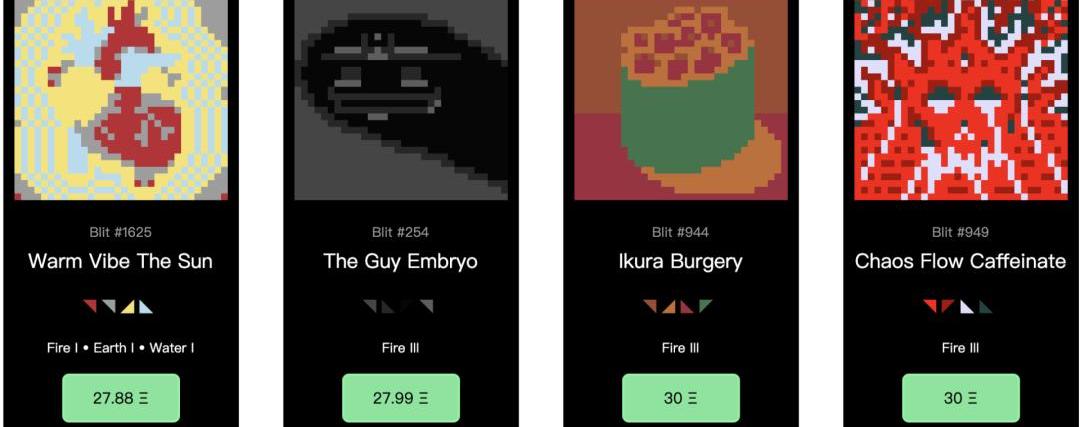Image resolution: width=1080 pixels, height=427 pixels.
Task: Tap the 30 Ξ button under Chaos Flow Caffeinate
Action: tap(961, 398)
